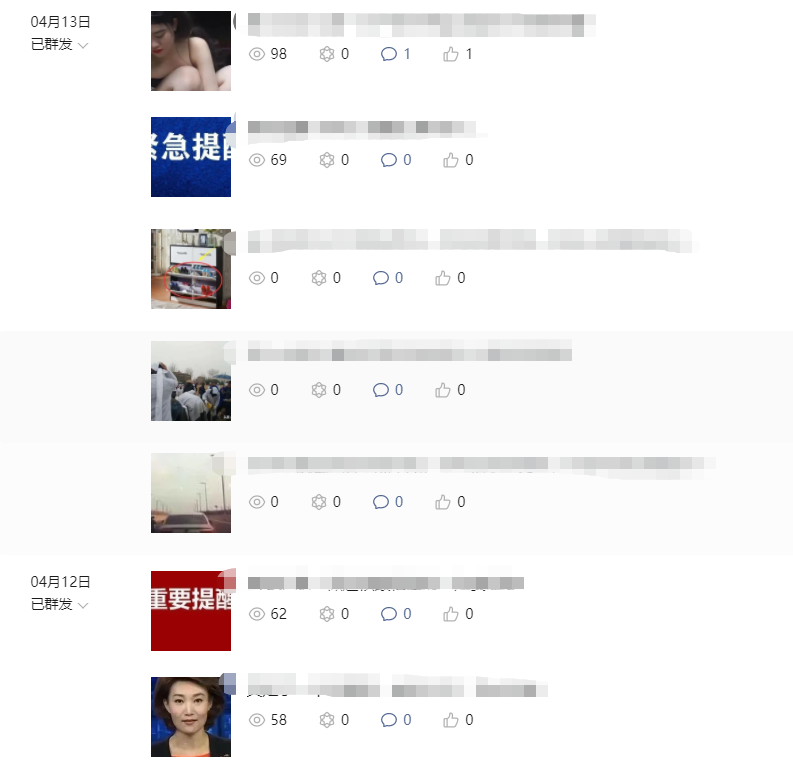
Task: Expand the 已群发 dropdown under 04月13日
Action: pos(61,45)
